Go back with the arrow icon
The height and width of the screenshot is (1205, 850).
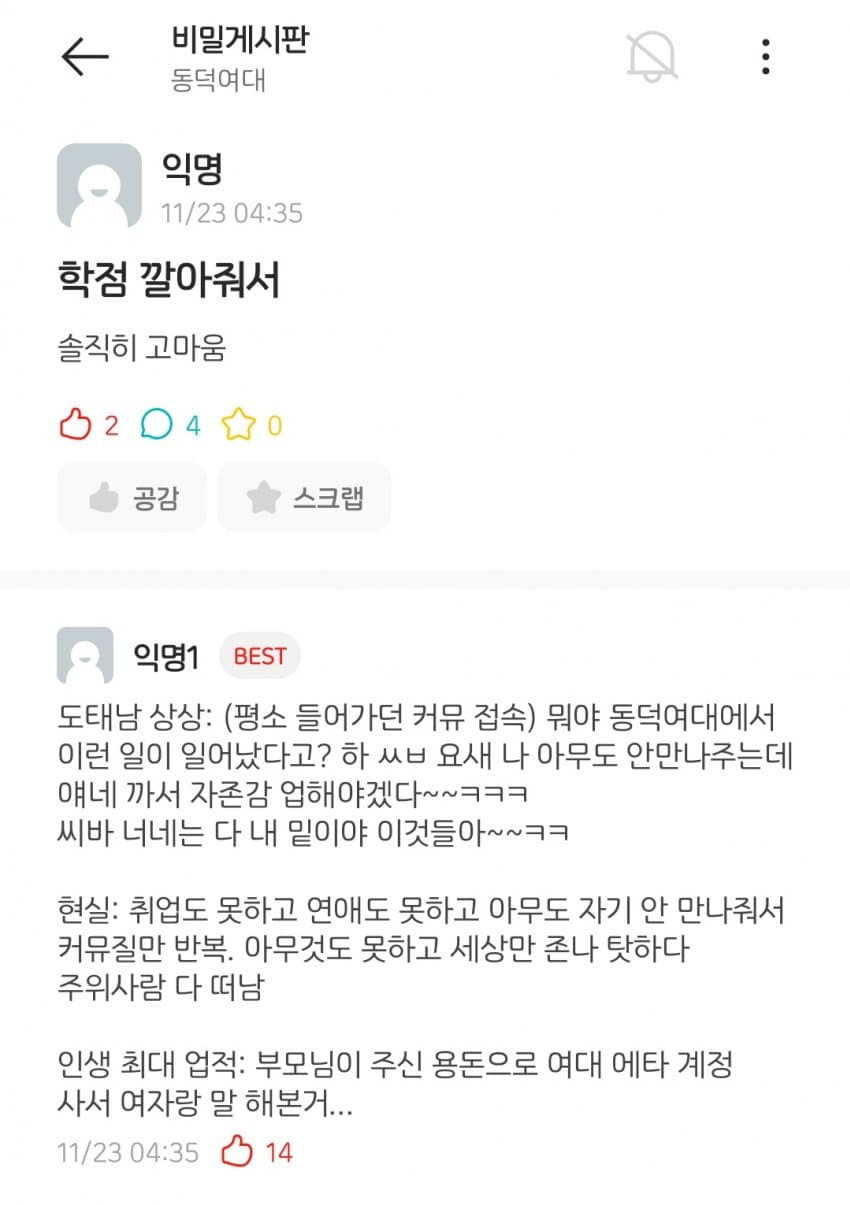pyautogui.click(x=84, y=57)
